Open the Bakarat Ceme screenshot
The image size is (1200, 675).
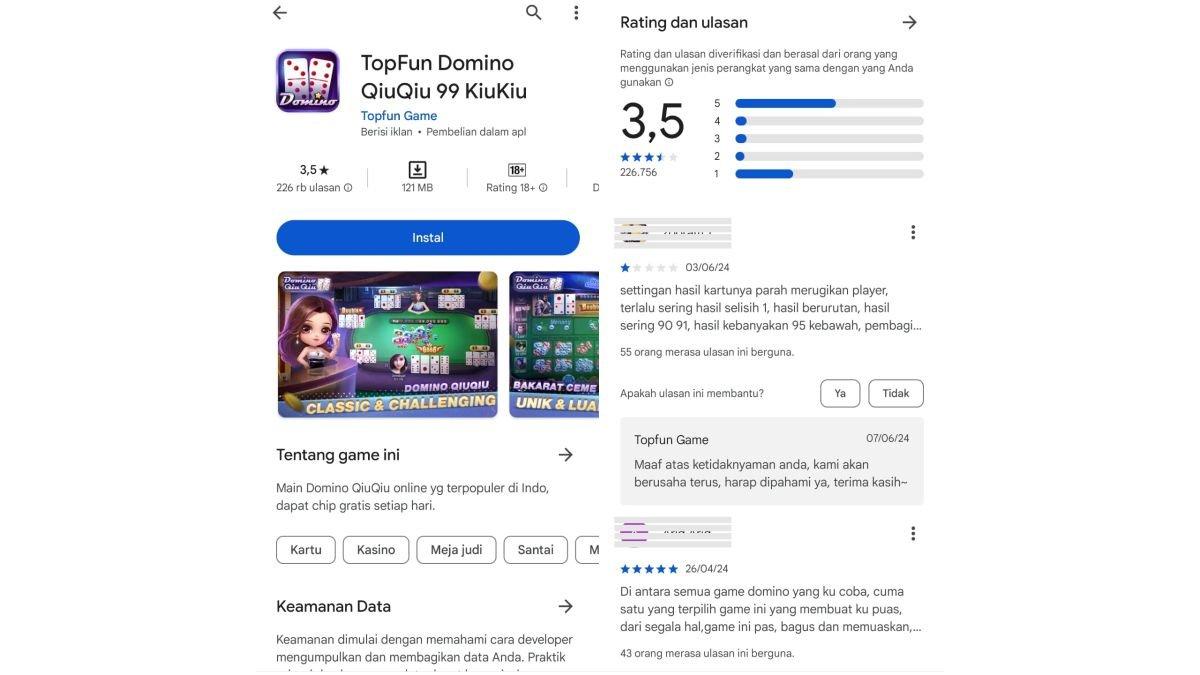pyautogui.click(x=554, y=344)
